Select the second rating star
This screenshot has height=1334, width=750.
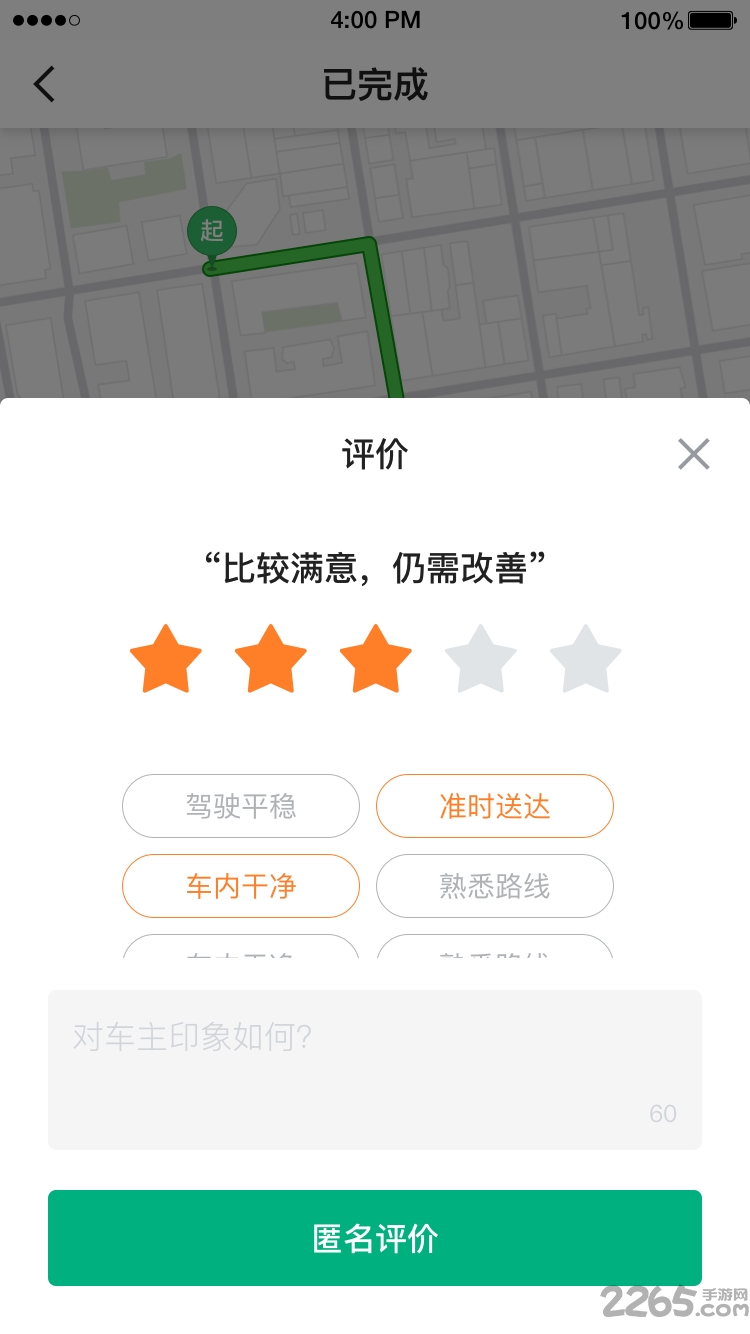[x=271, y=657]
